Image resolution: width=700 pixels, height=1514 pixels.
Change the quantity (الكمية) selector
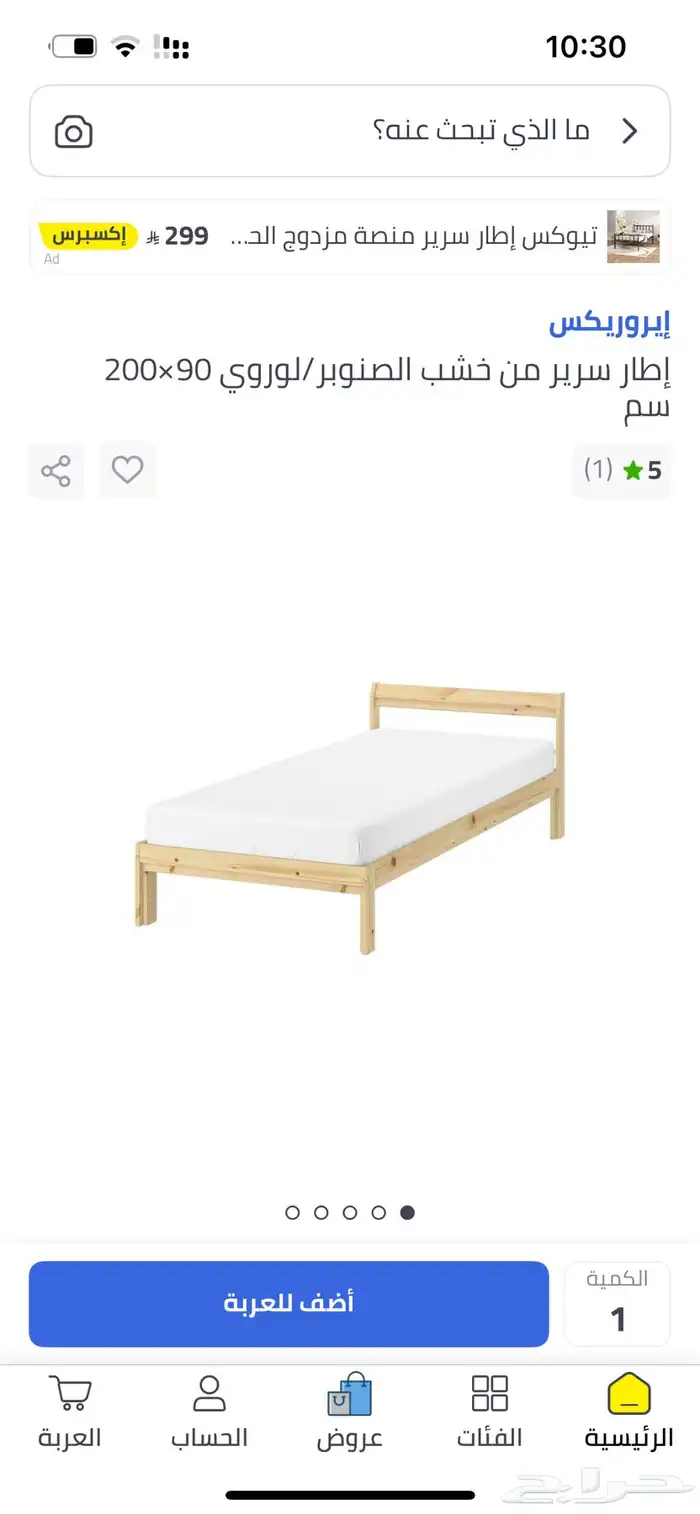pyautogui.click(x=617, y=1305)
